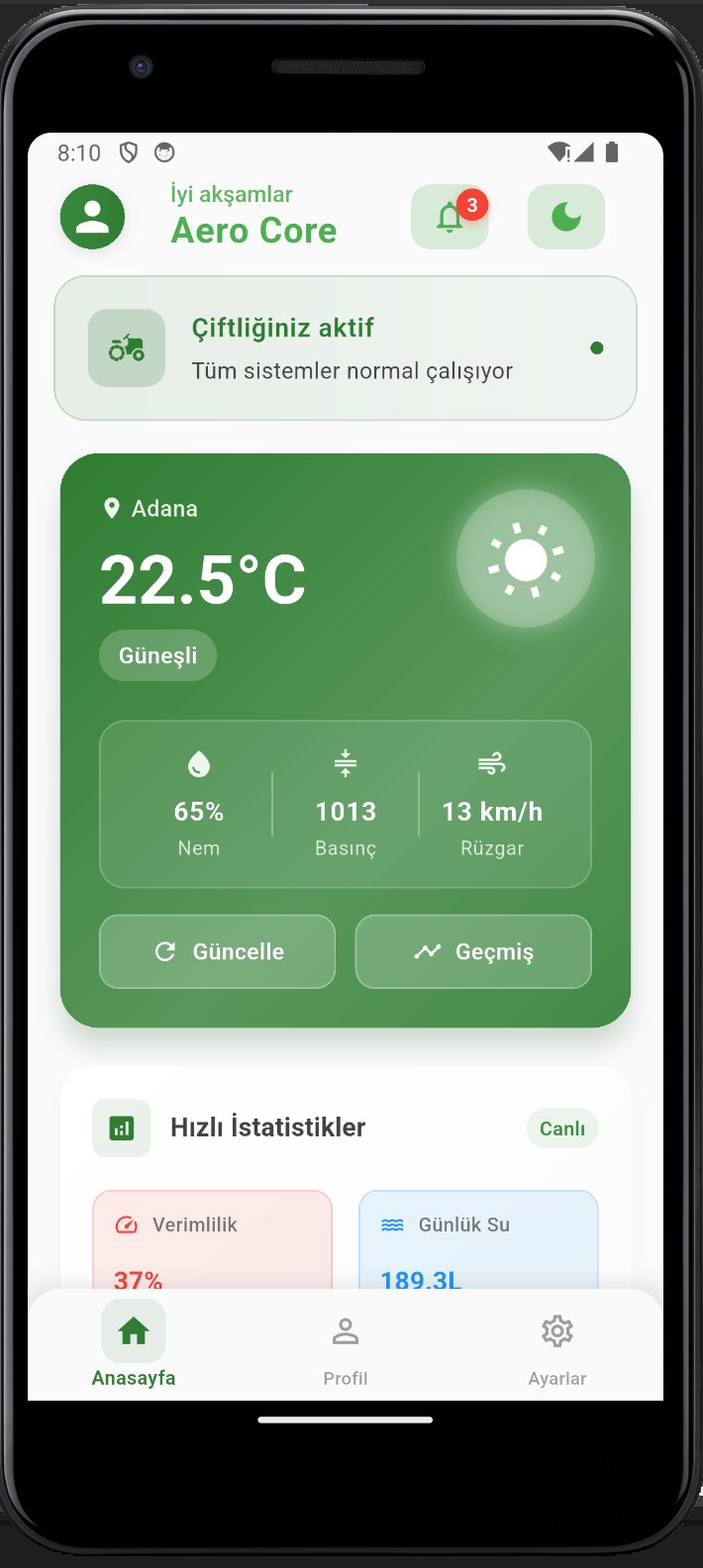This screenshot has width=703, height=1568.
Task: Switch to the Ayarlar tab
Action: (556, 1348)
